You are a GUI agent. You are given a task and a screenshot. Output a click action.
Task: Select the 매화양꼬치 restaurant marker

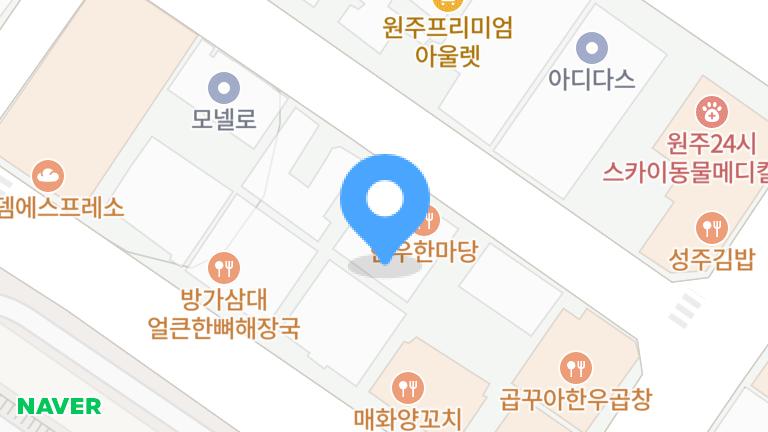[410, 386]
